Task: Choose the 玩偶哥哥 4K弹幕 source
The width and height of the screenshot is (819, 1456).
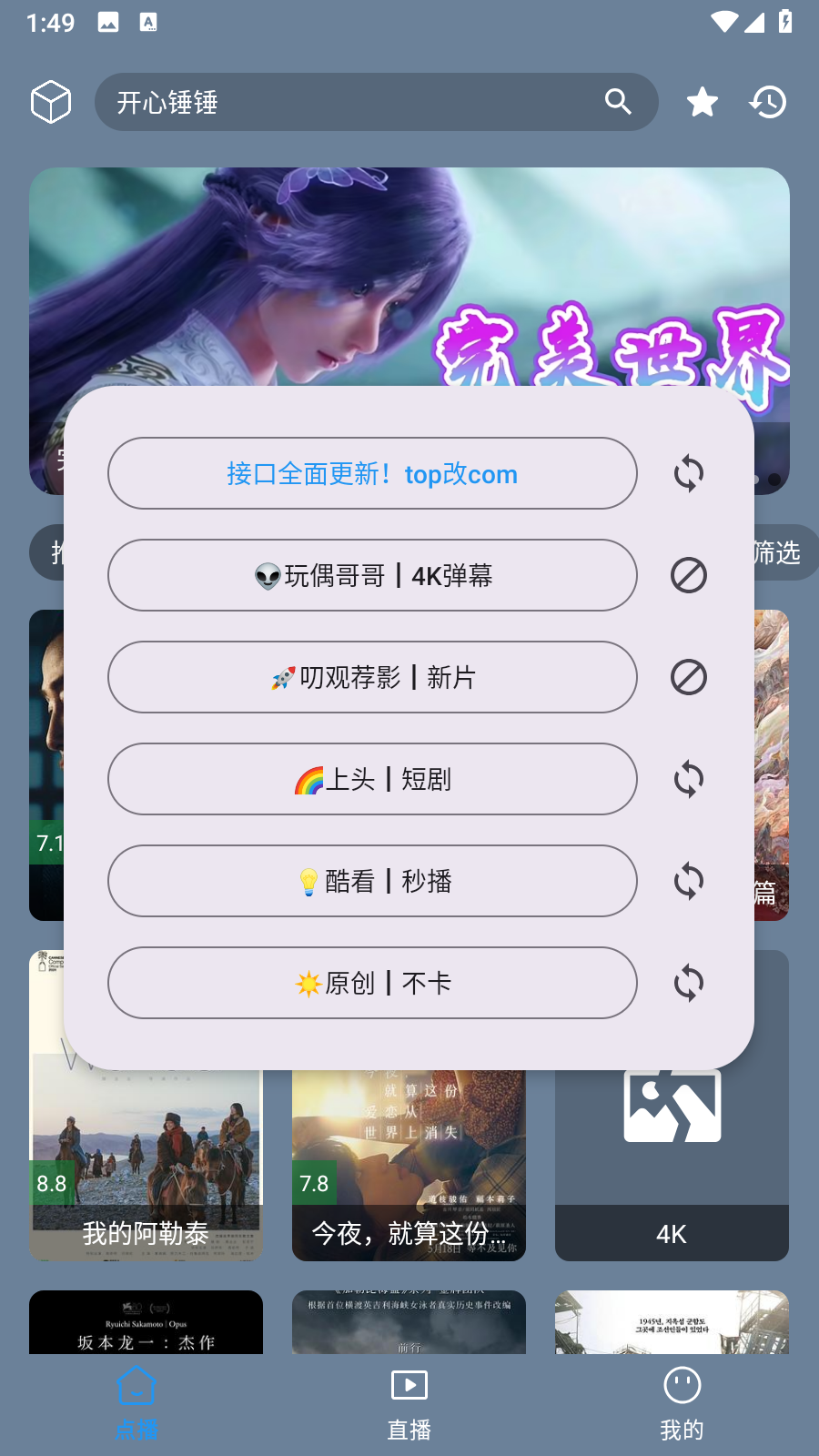Action: (372, 575)
